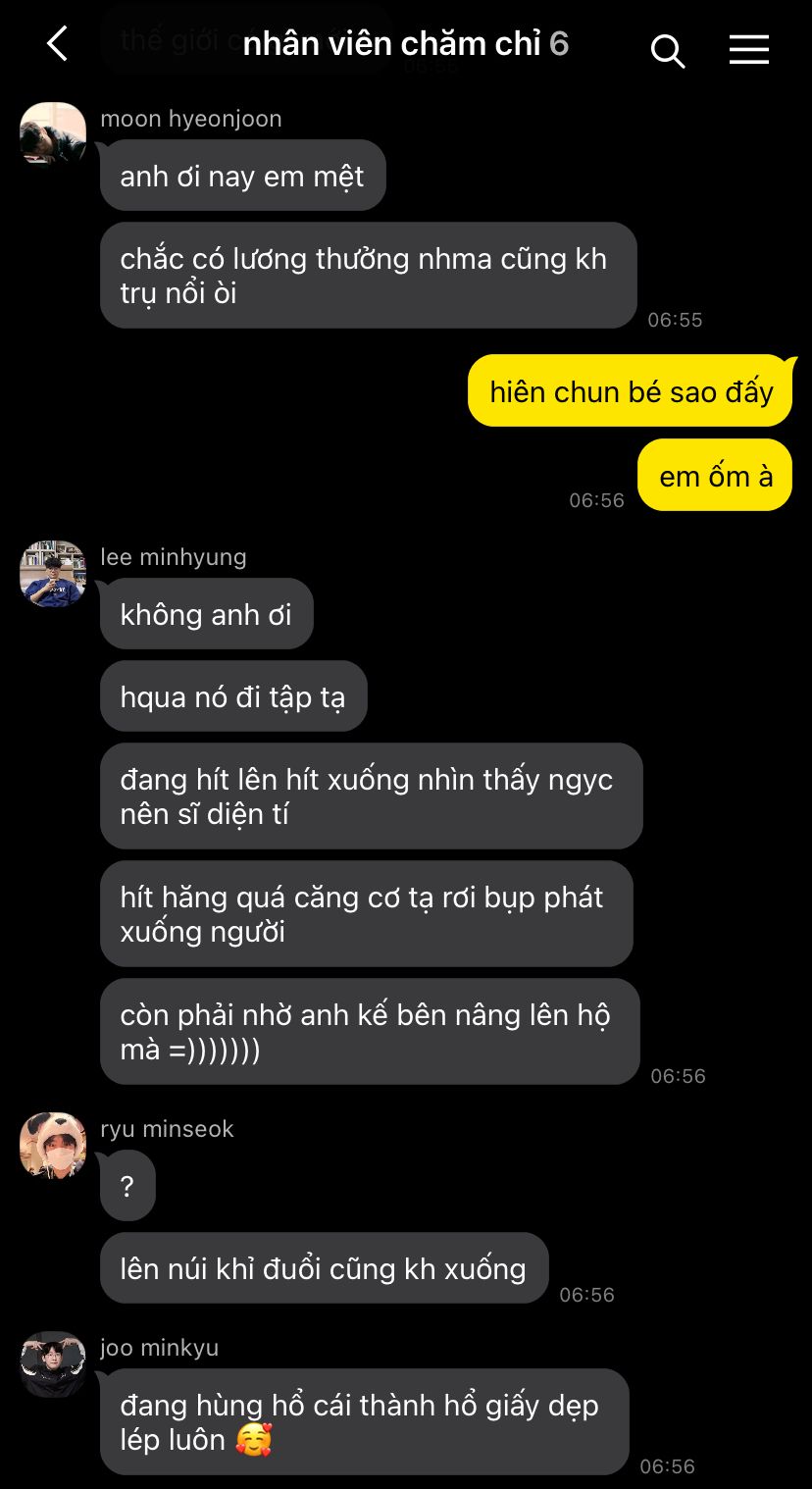
Task: Open the chat hamburger menu
Action: [749, 49]
